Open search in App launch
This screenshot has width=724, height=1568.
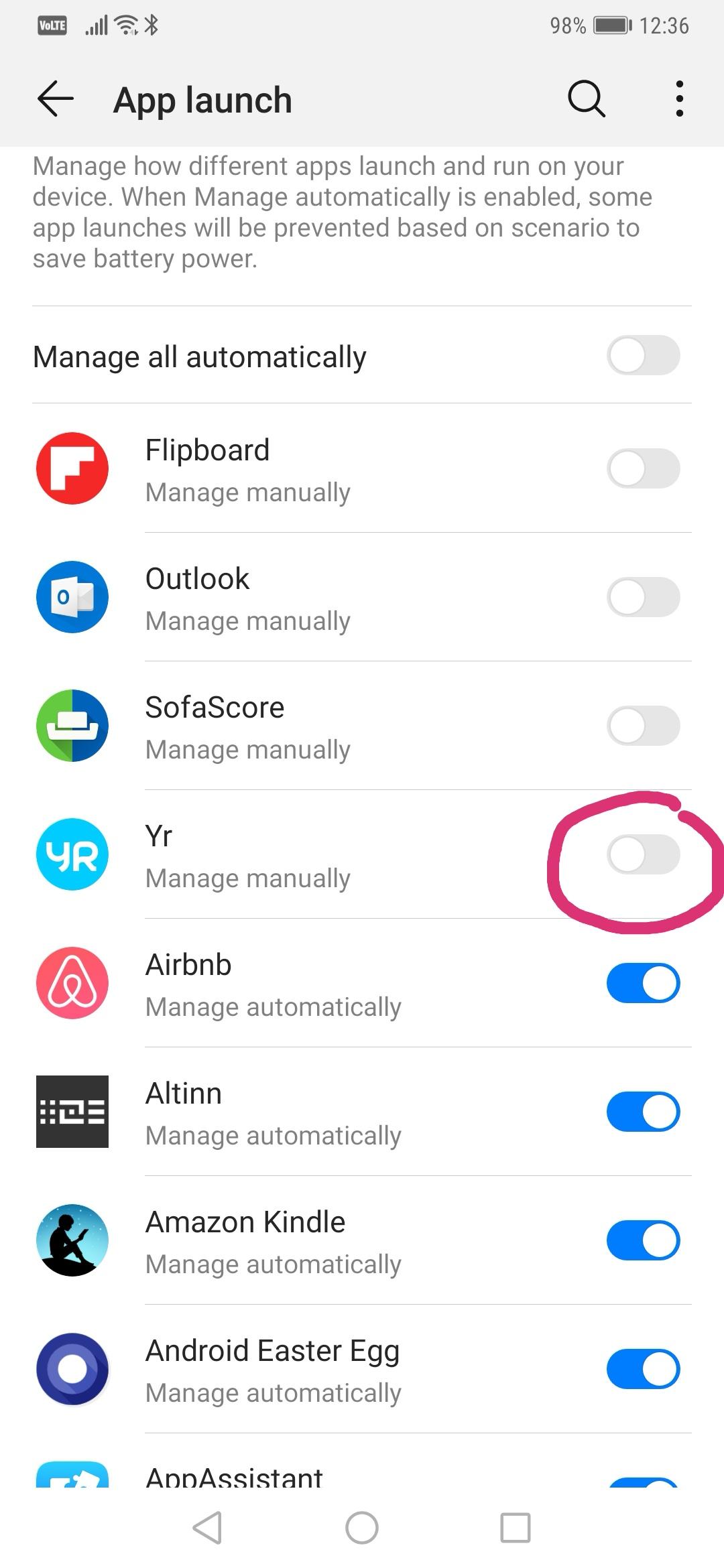[587, 99]
